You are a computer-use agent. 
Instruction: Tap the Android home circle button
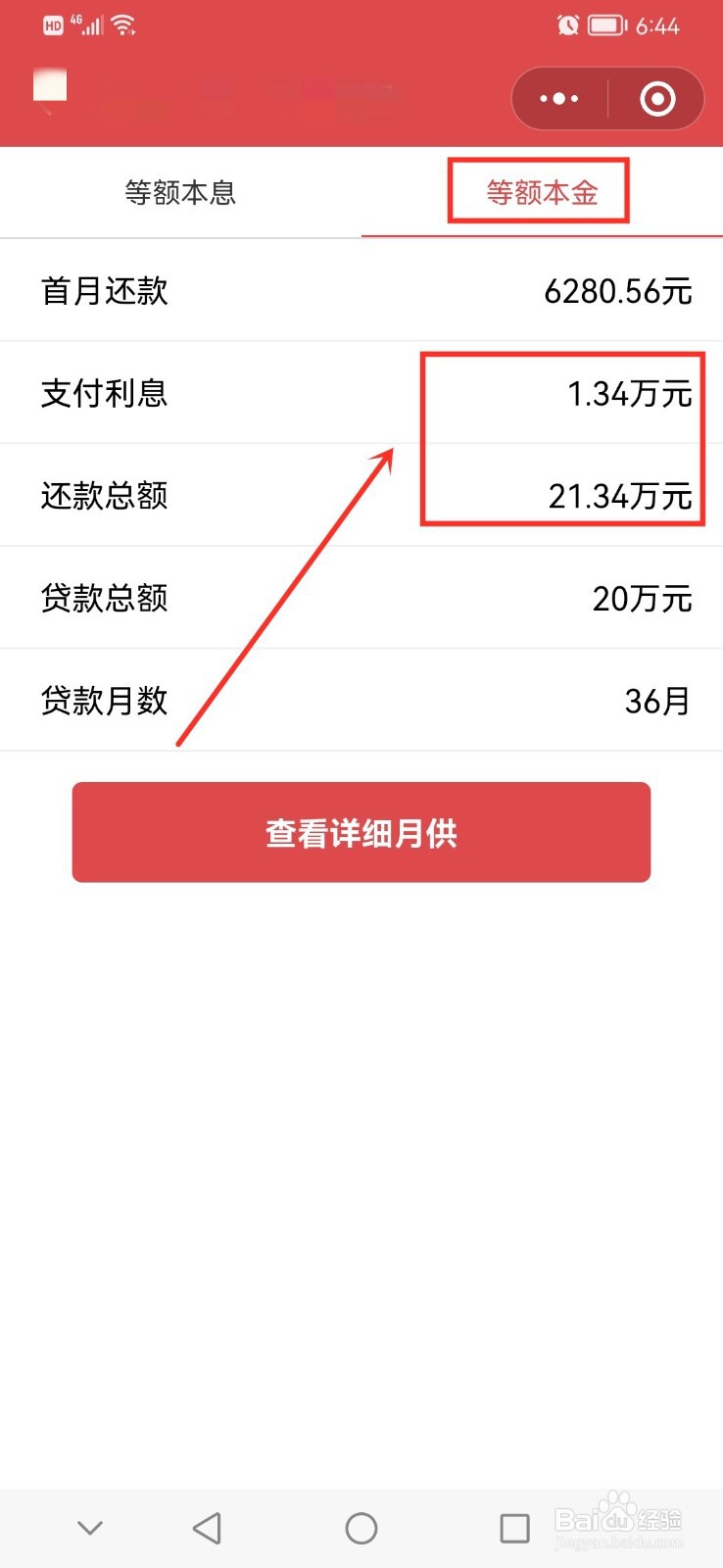tap(361, 1527)
